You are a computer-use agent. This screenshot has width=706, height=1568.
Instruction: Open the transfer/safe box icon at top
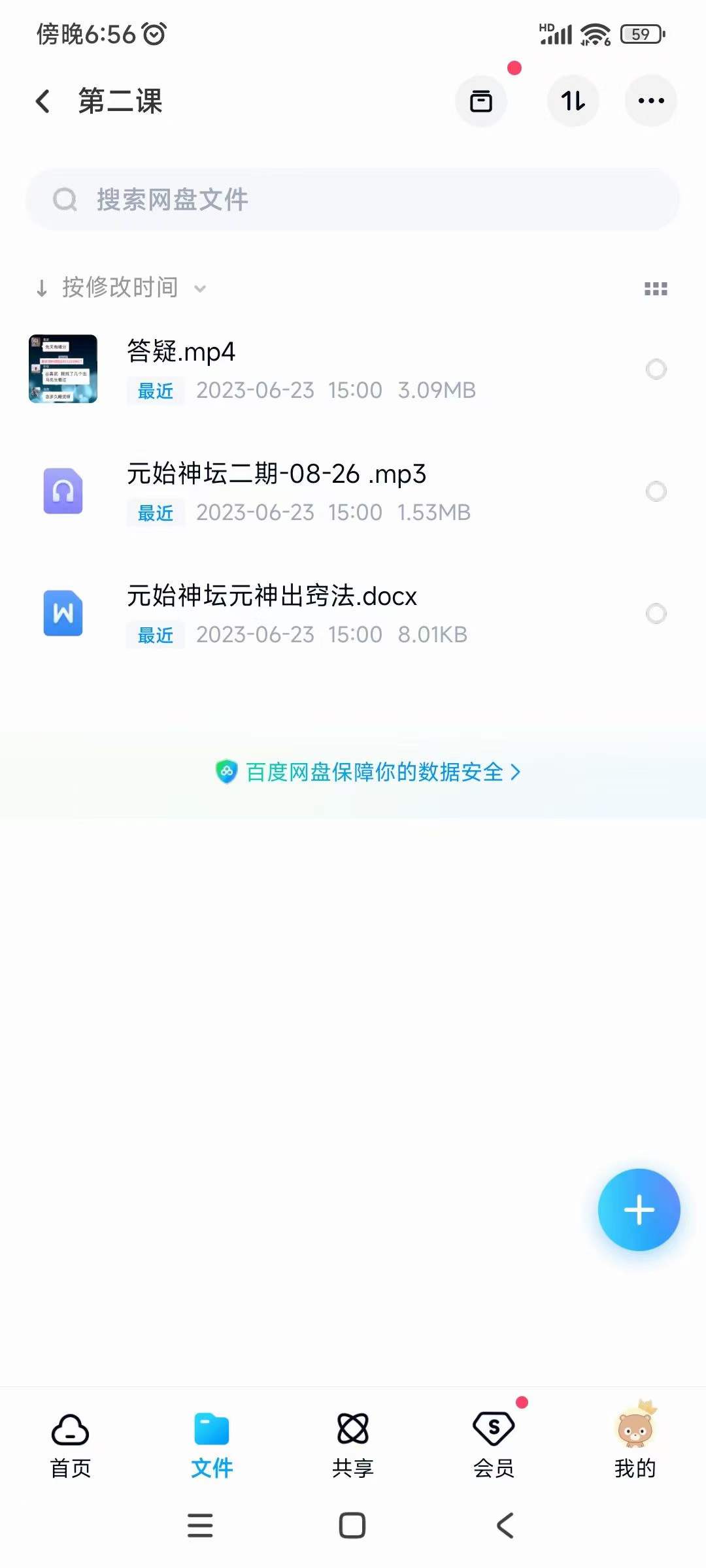click(x=481, y=101)
